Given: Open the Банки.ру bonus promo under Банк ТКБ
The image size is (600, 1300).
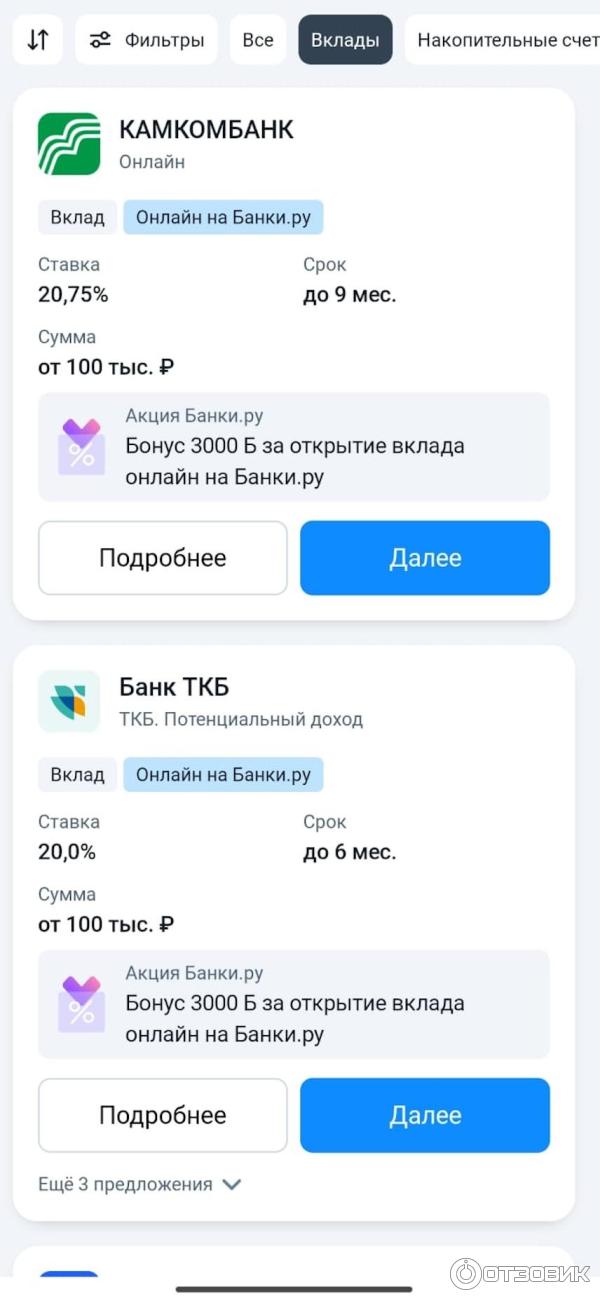Looking at the screenshot, I should click(294, 1004).
